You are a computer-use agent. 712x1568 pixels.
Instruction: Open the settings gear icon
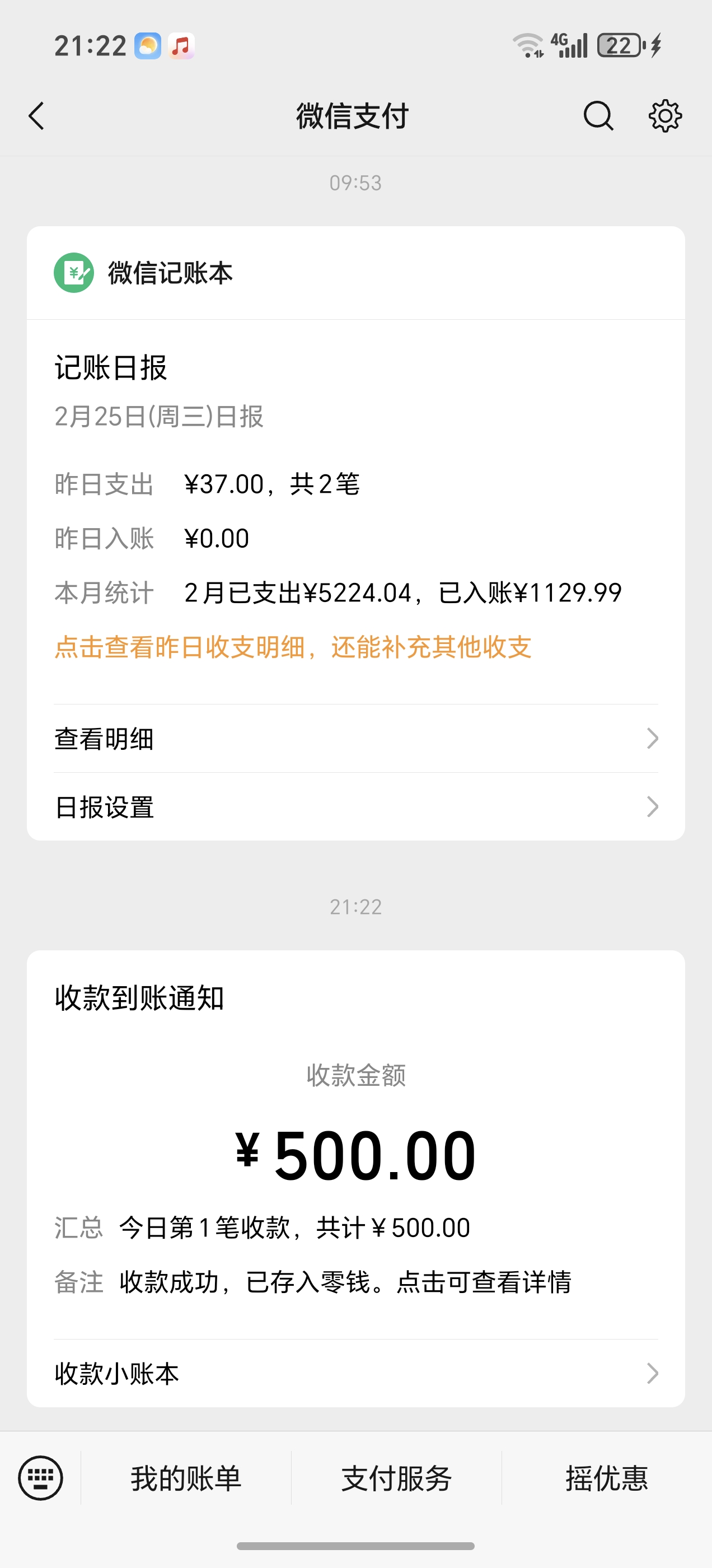pos(665,116)
